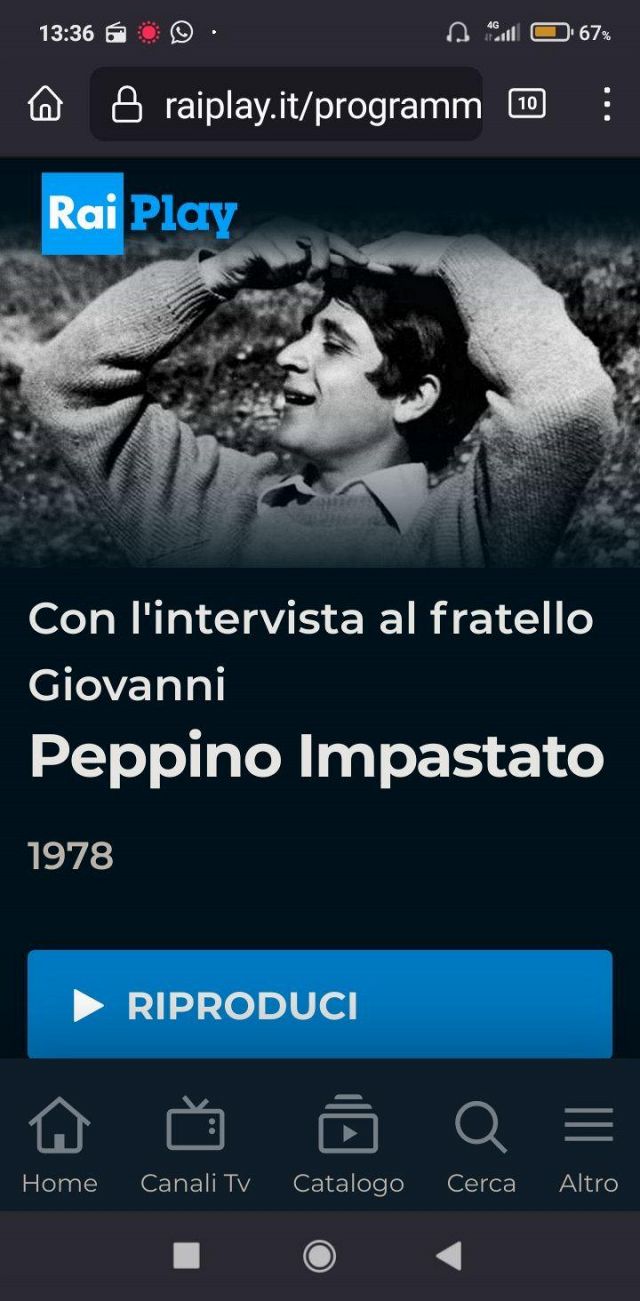Open the browser overflow menu

(x=606, y=104)
